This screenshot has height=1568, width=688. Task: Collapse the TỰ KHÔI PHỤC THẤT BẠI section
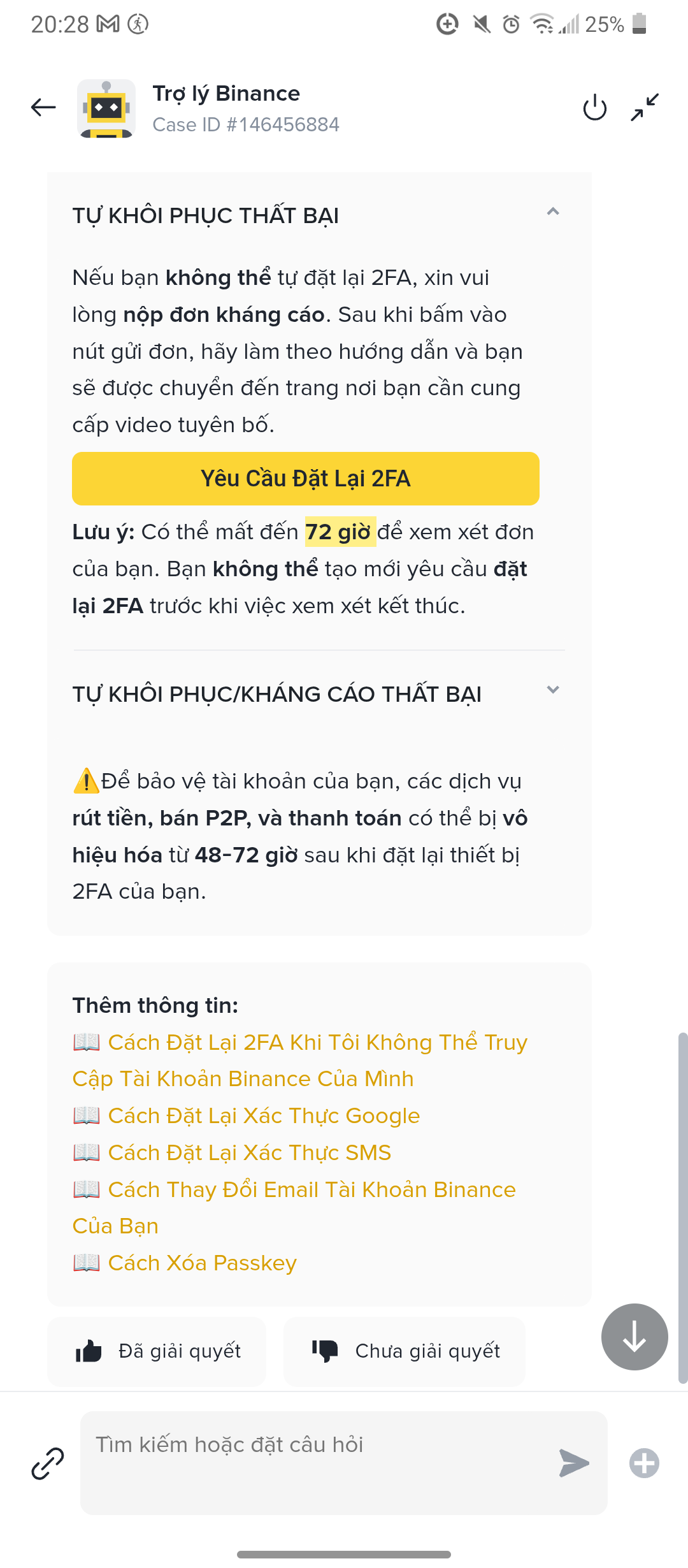tap(552, 212)
